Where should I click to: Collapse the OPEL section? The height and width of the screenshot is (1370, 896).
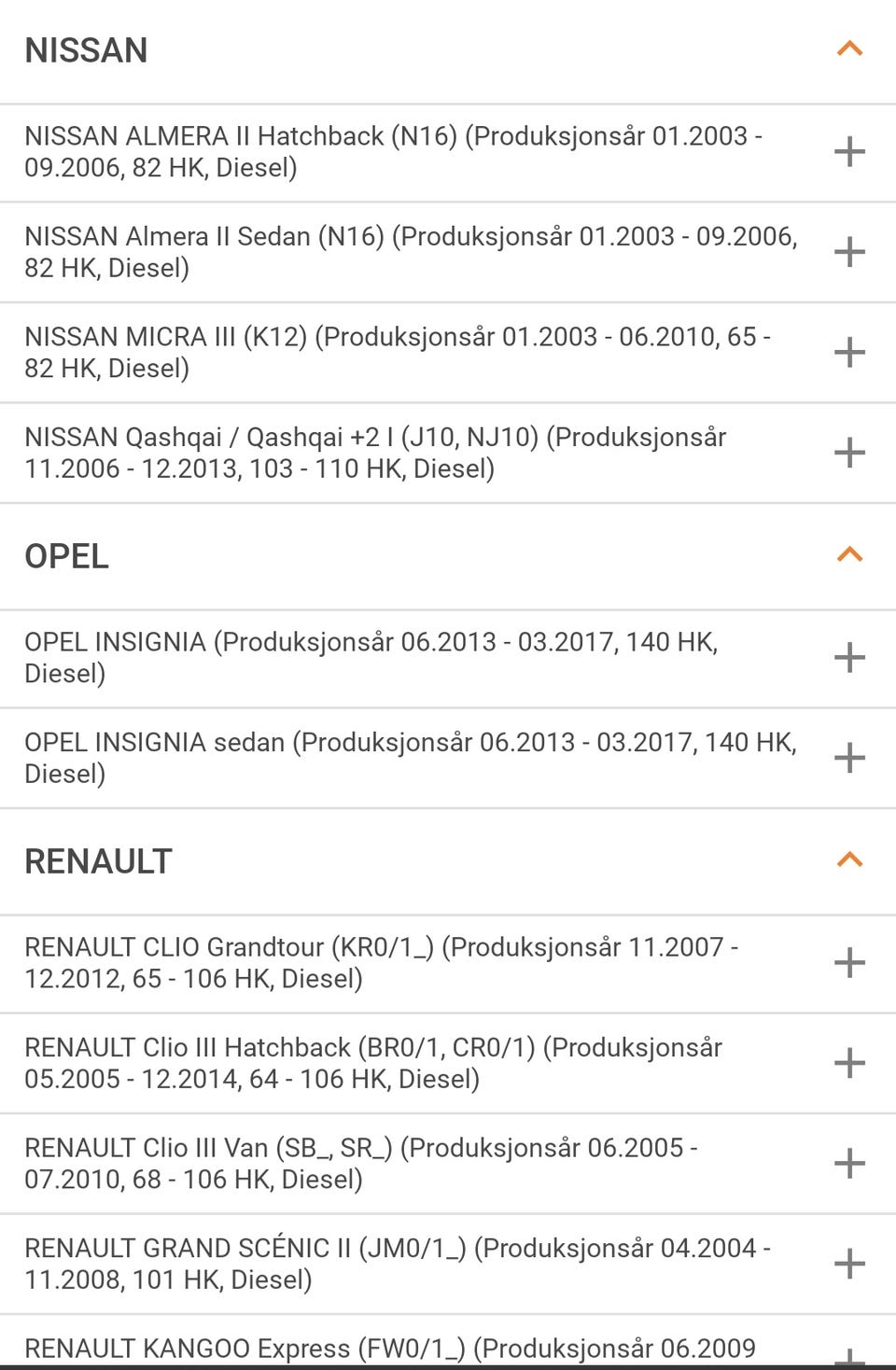pyautogui.click(x=849, y=555)
